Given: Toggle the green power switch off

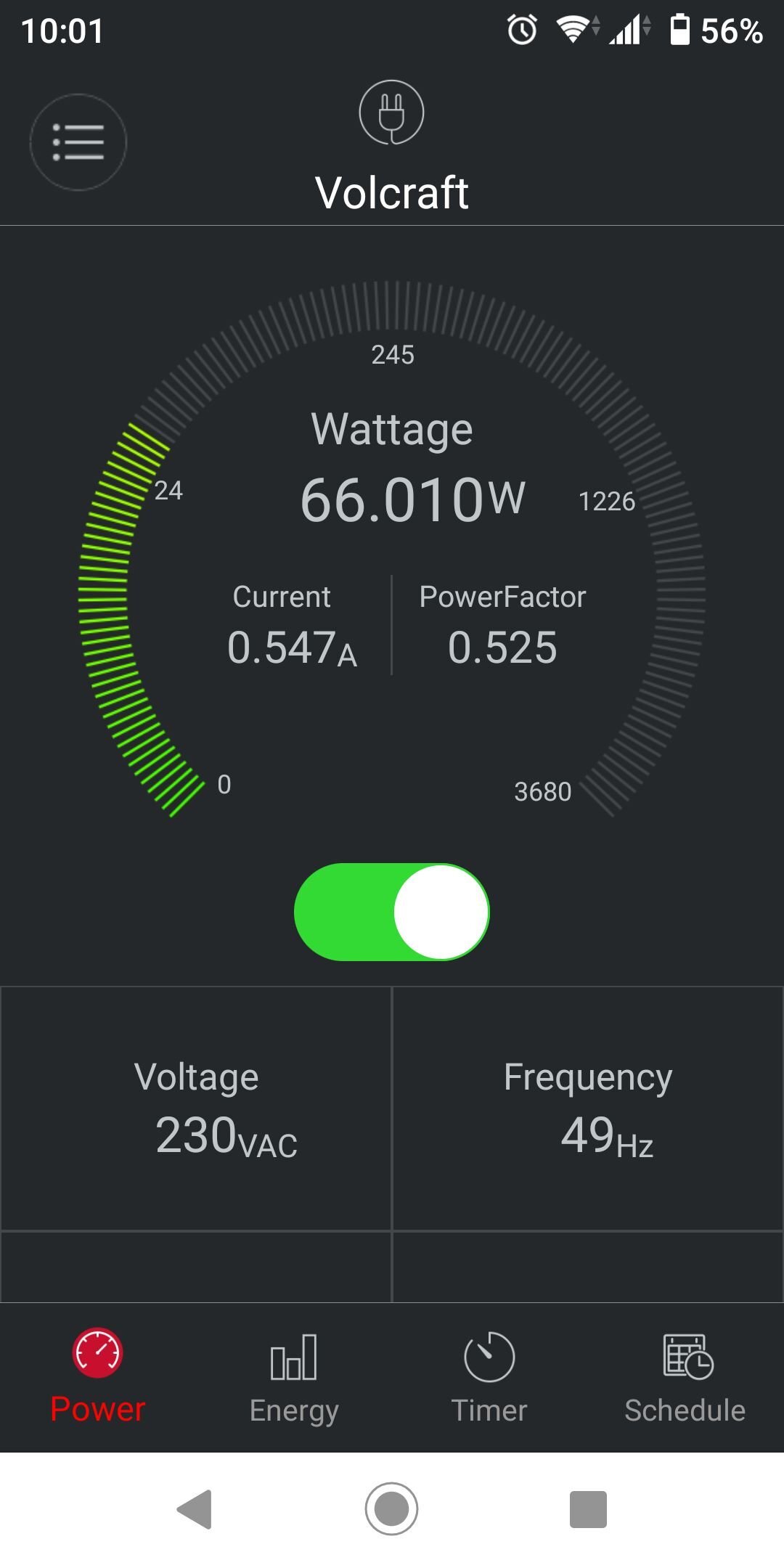Looking at the screenshot, I should pos(392,912).
